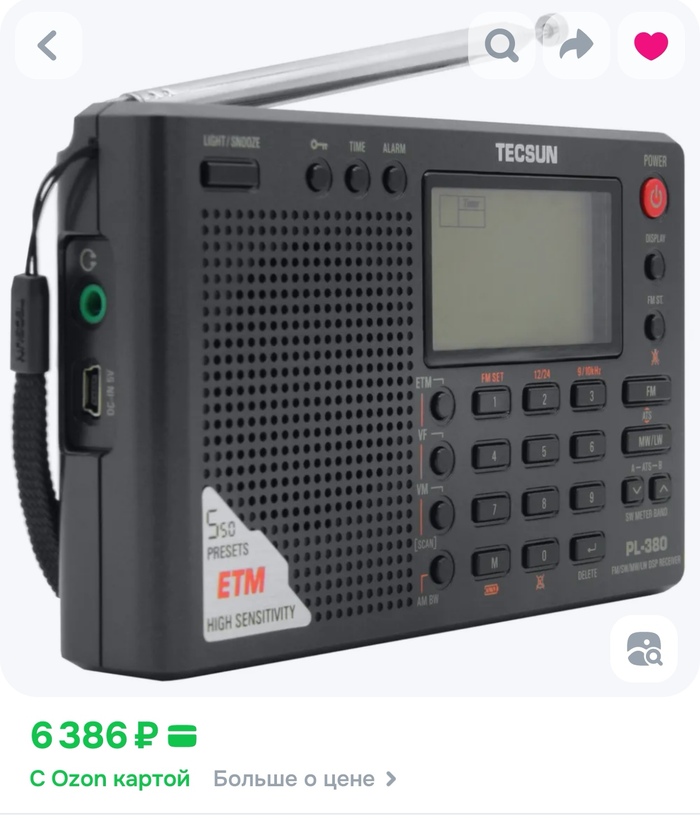Go back to the previous page
Viewport: 700px width, 818px height.
(x=48, y=45)
